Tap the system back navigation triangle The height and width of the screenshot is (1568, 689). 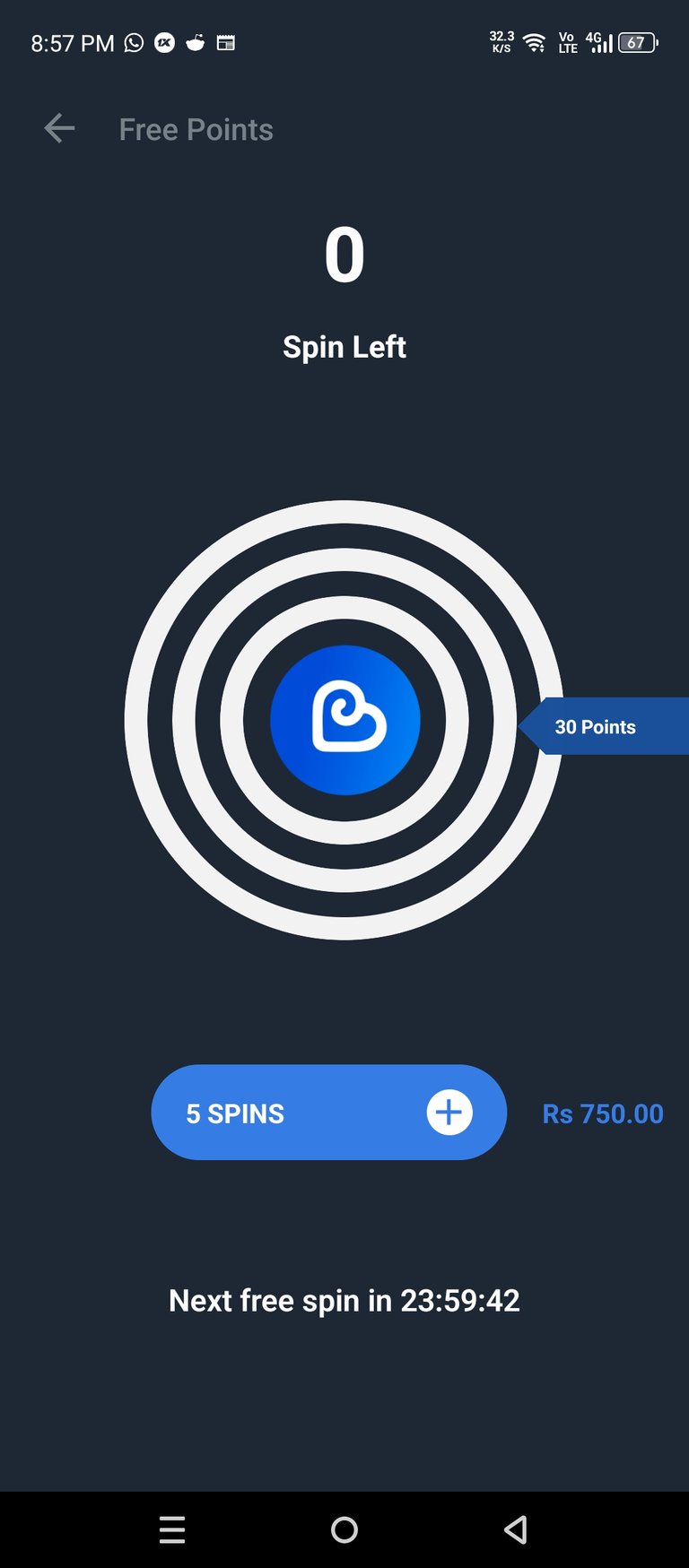pyautogui.click(x=516, y=1529)
